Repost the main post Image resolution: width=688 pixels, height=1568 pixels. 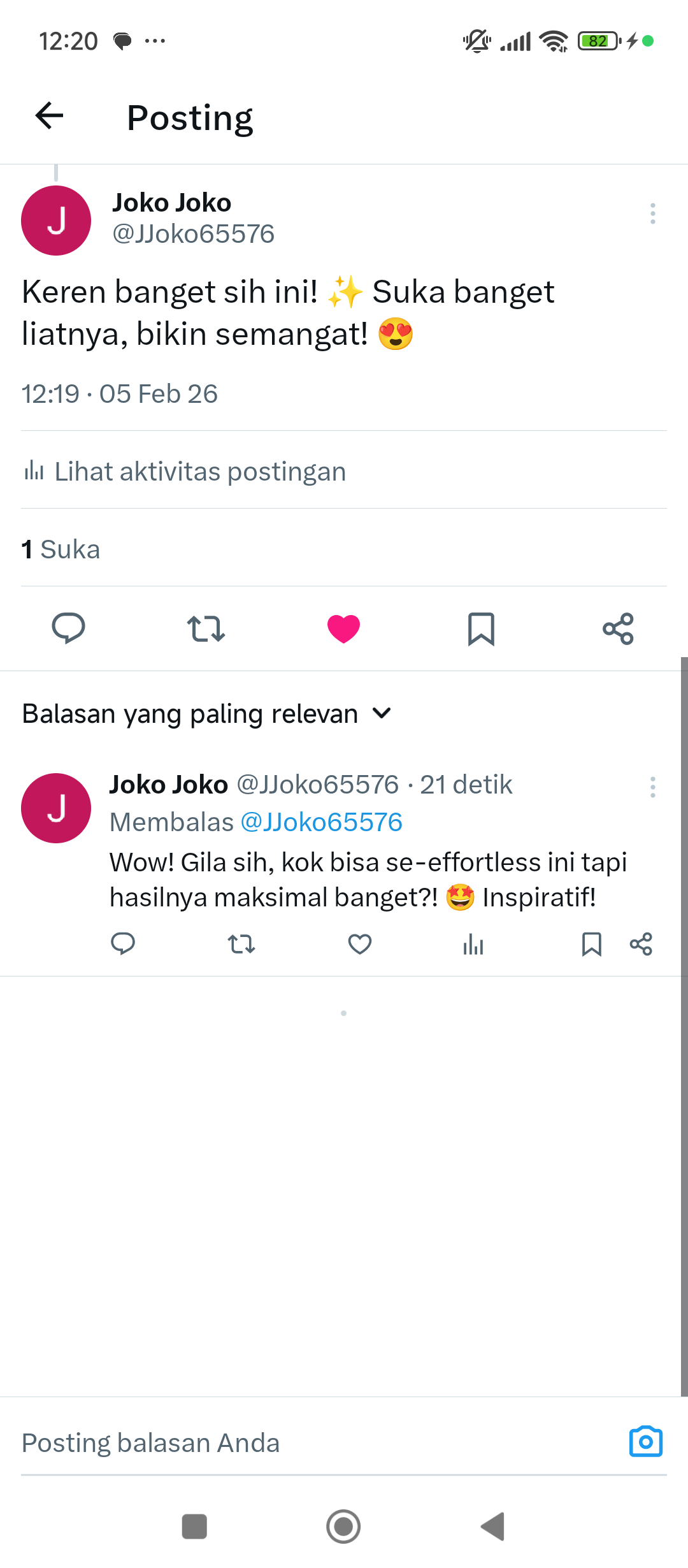click(x=206, y=628)
